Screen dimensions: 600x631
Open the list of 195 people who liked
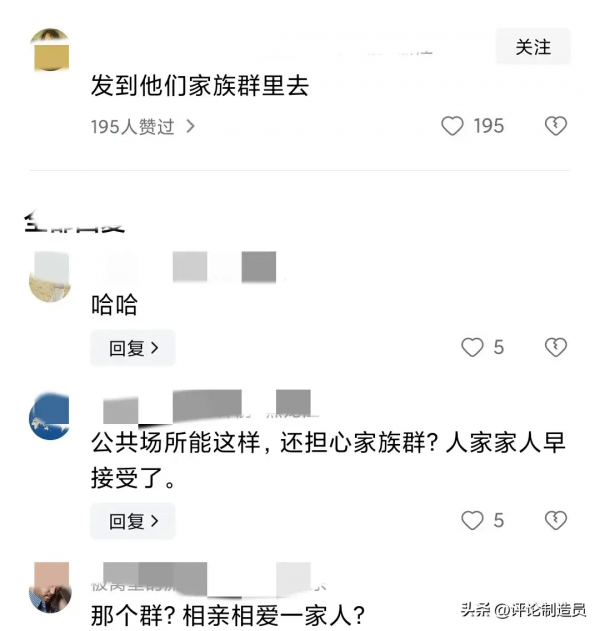pyautogui.click(x=142, y=126)
